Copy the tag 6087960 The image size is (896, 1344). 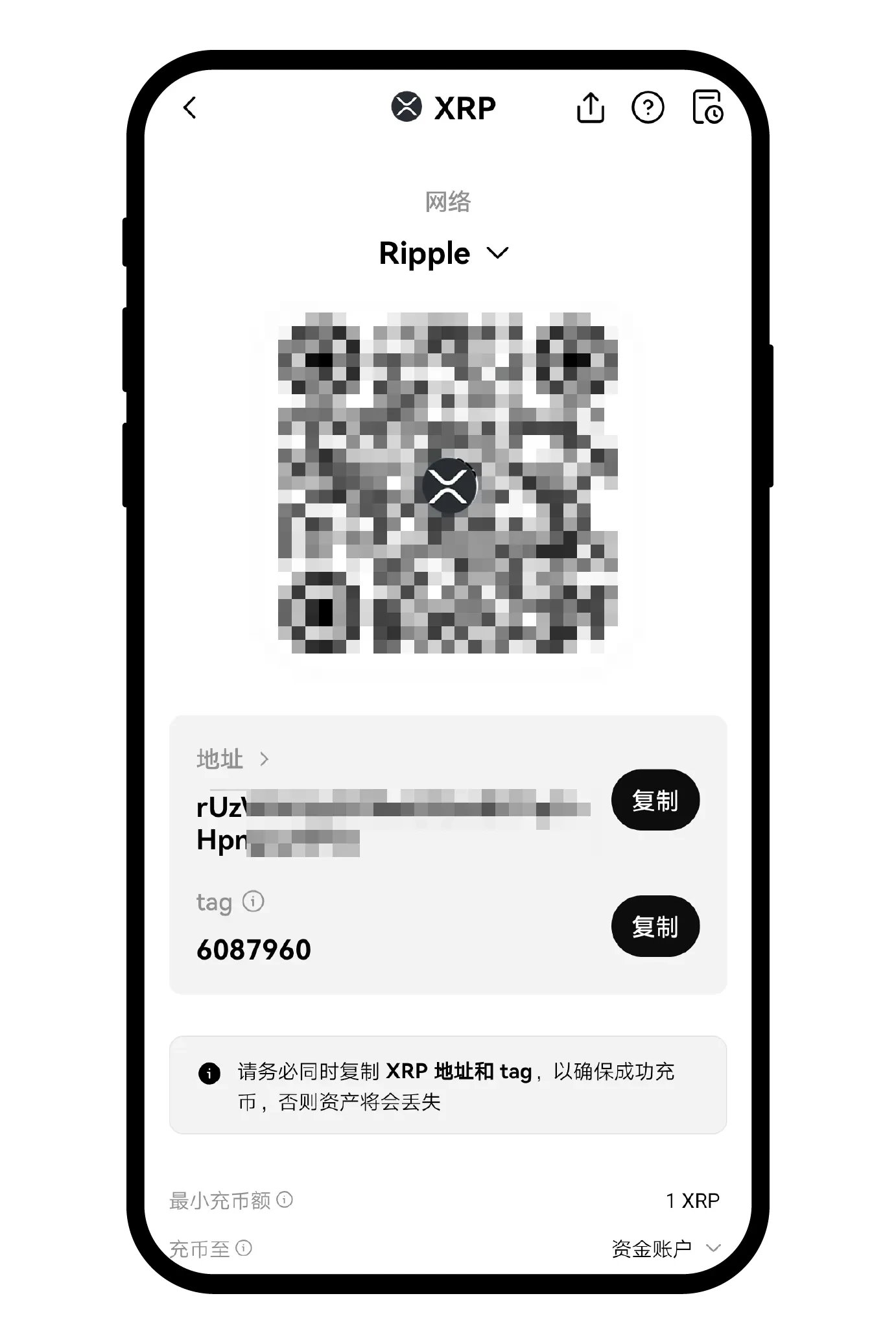click(x=655, y=926)
